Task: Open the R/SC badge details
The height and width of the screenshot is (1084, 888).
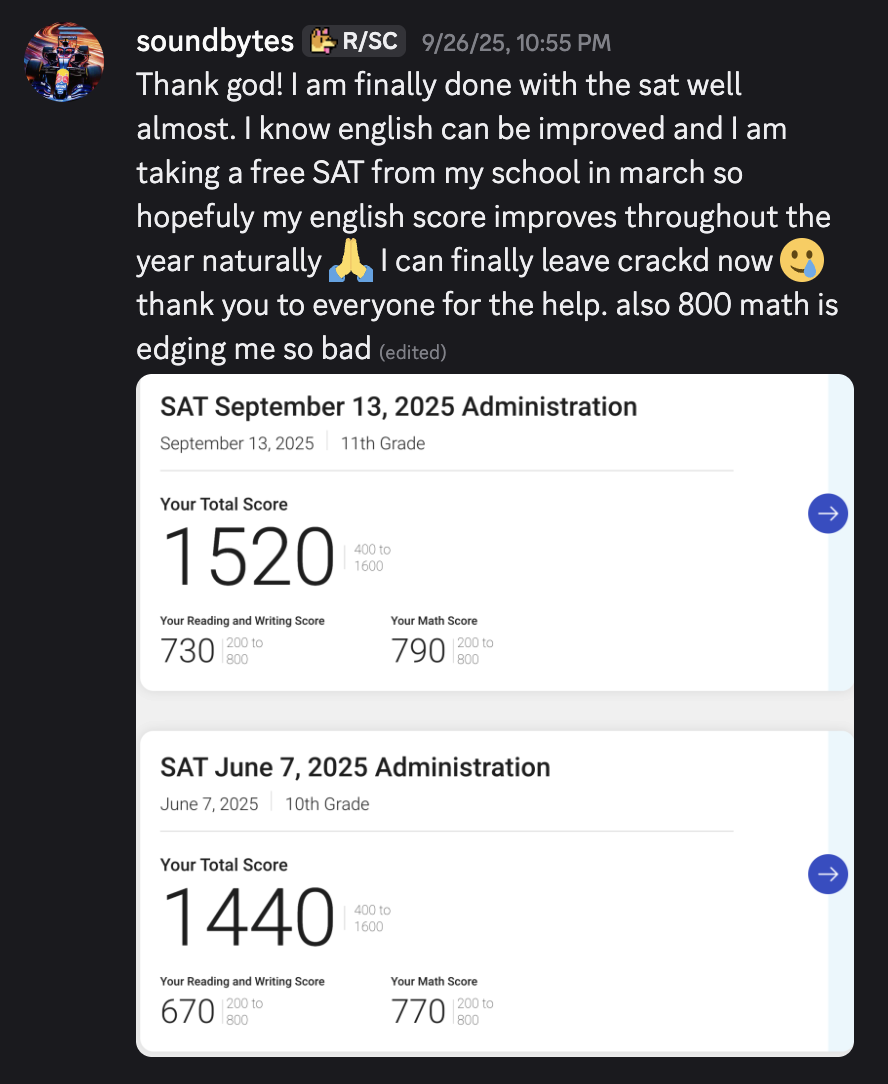Action: click(x=352, y=41)
